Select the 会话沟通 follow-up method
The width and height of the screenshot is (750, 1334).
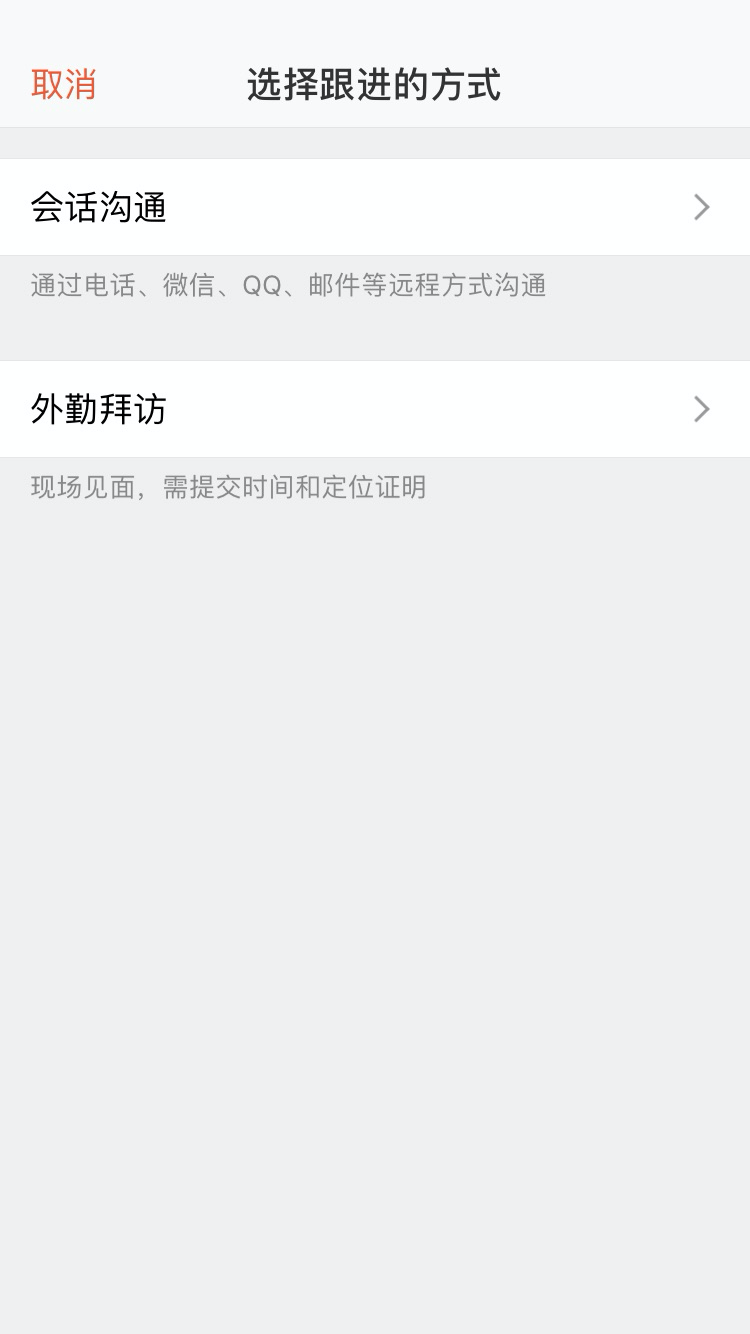[x=374, y=207]
